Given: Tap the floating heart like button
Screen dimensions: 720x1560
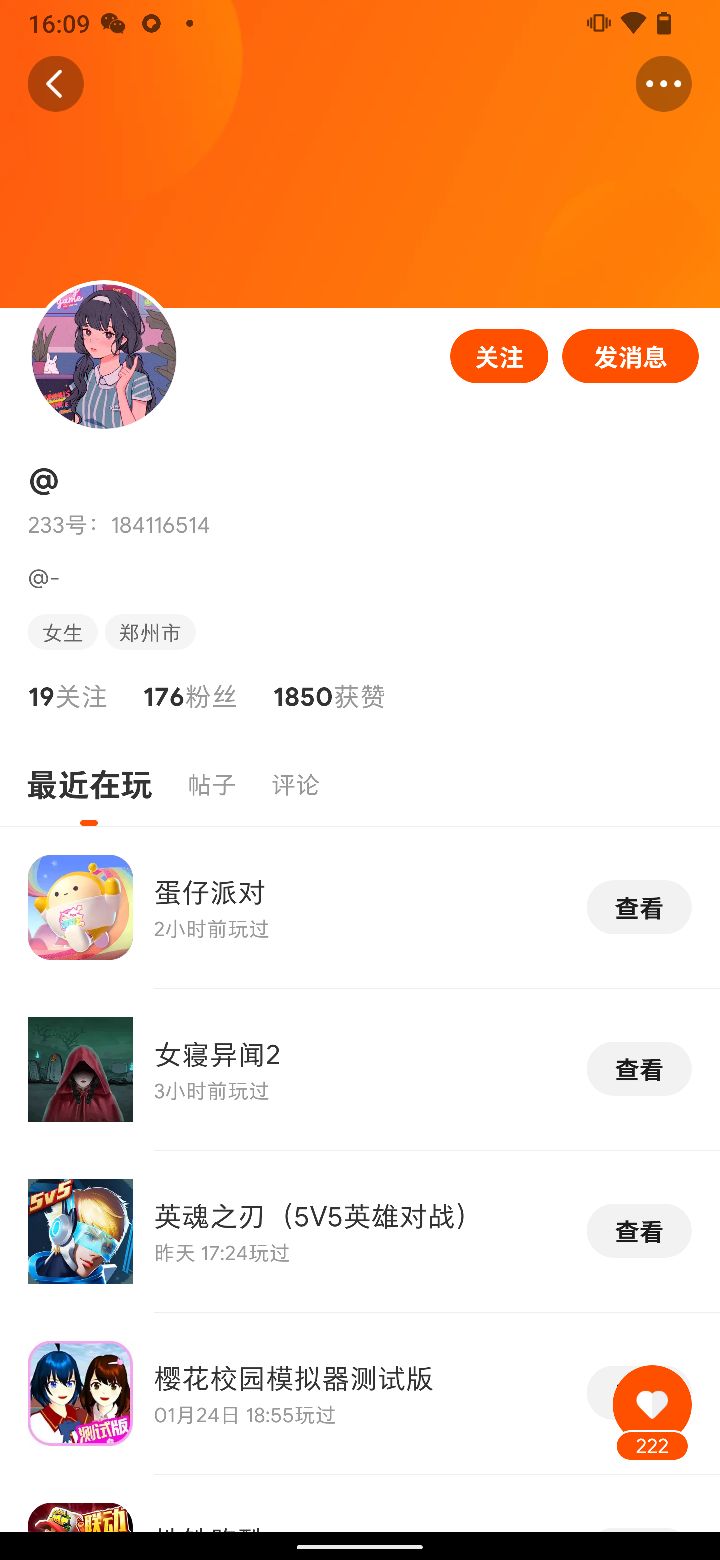Looking at the screenshot, I should (x=652, y=1404).
